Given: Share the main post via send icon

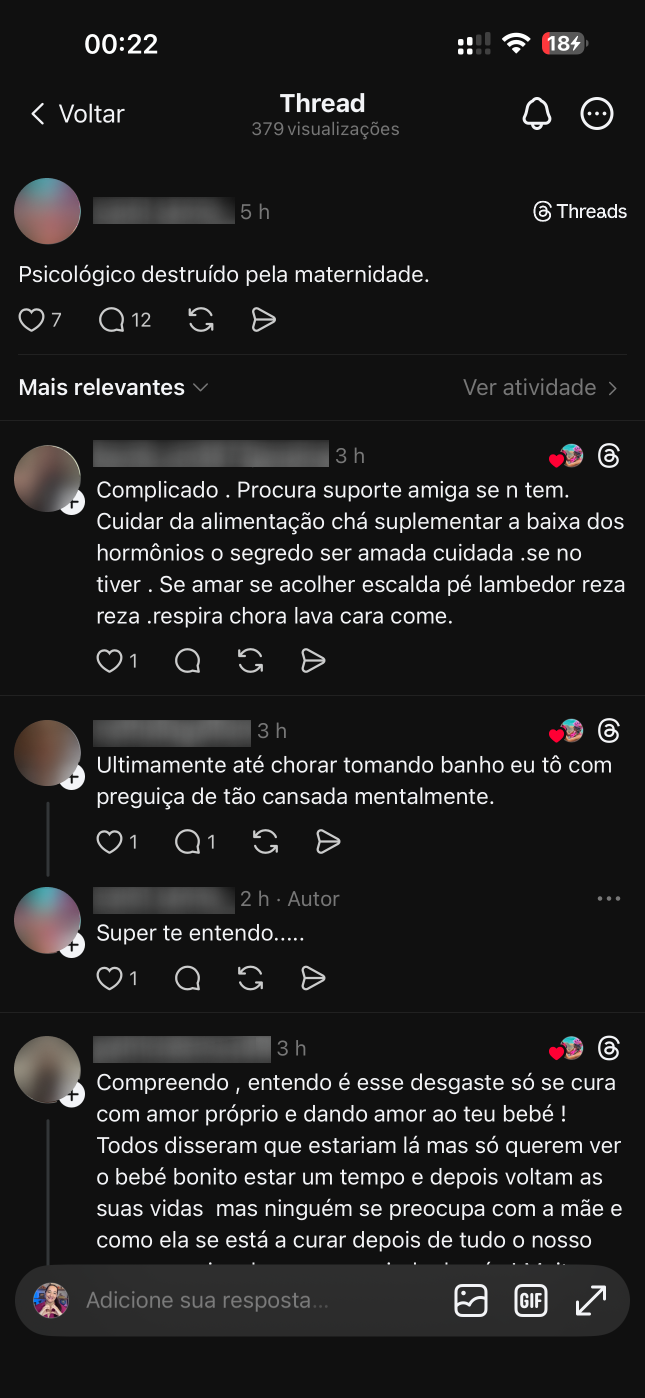Looking at the screenshot, I should (x=263, y=320).
